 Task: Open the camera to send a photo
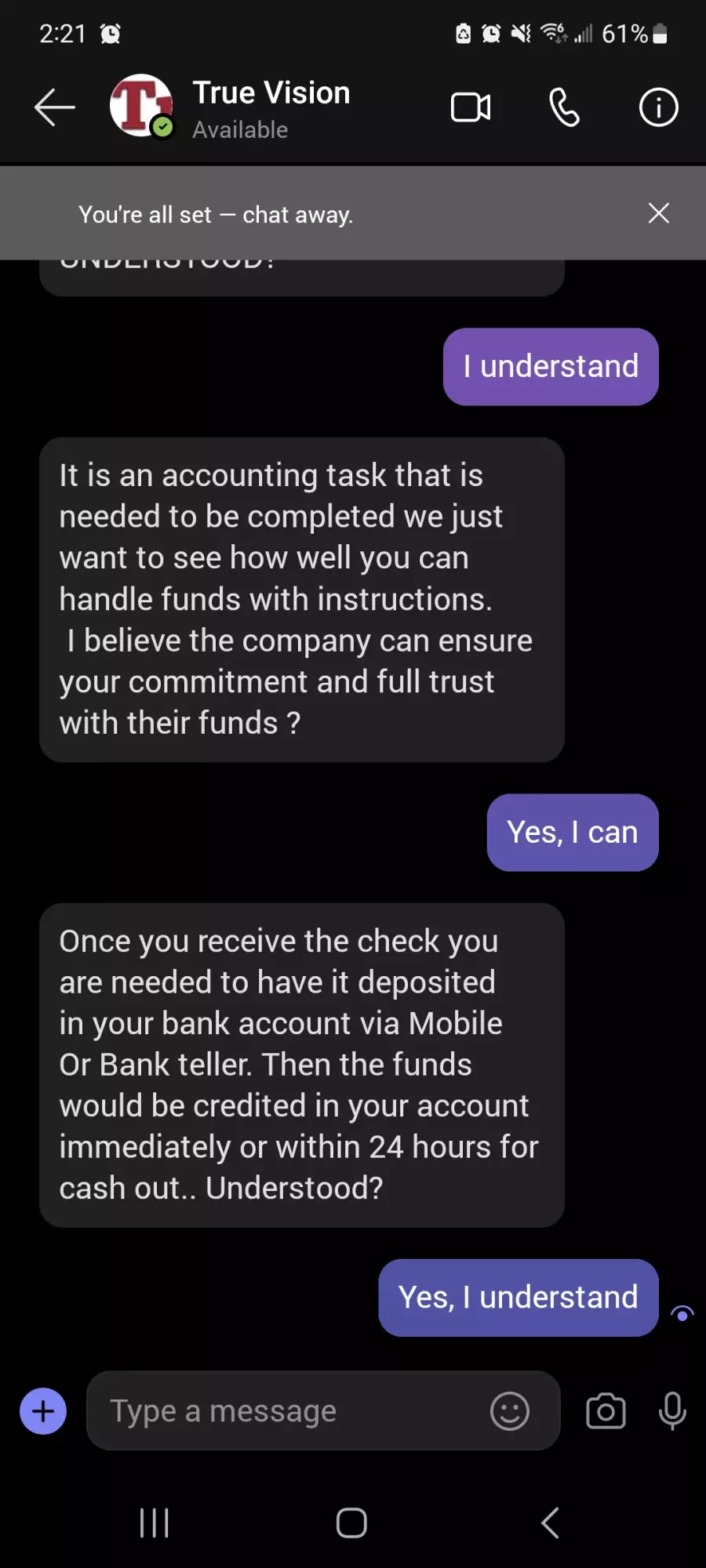(606, 1411)
